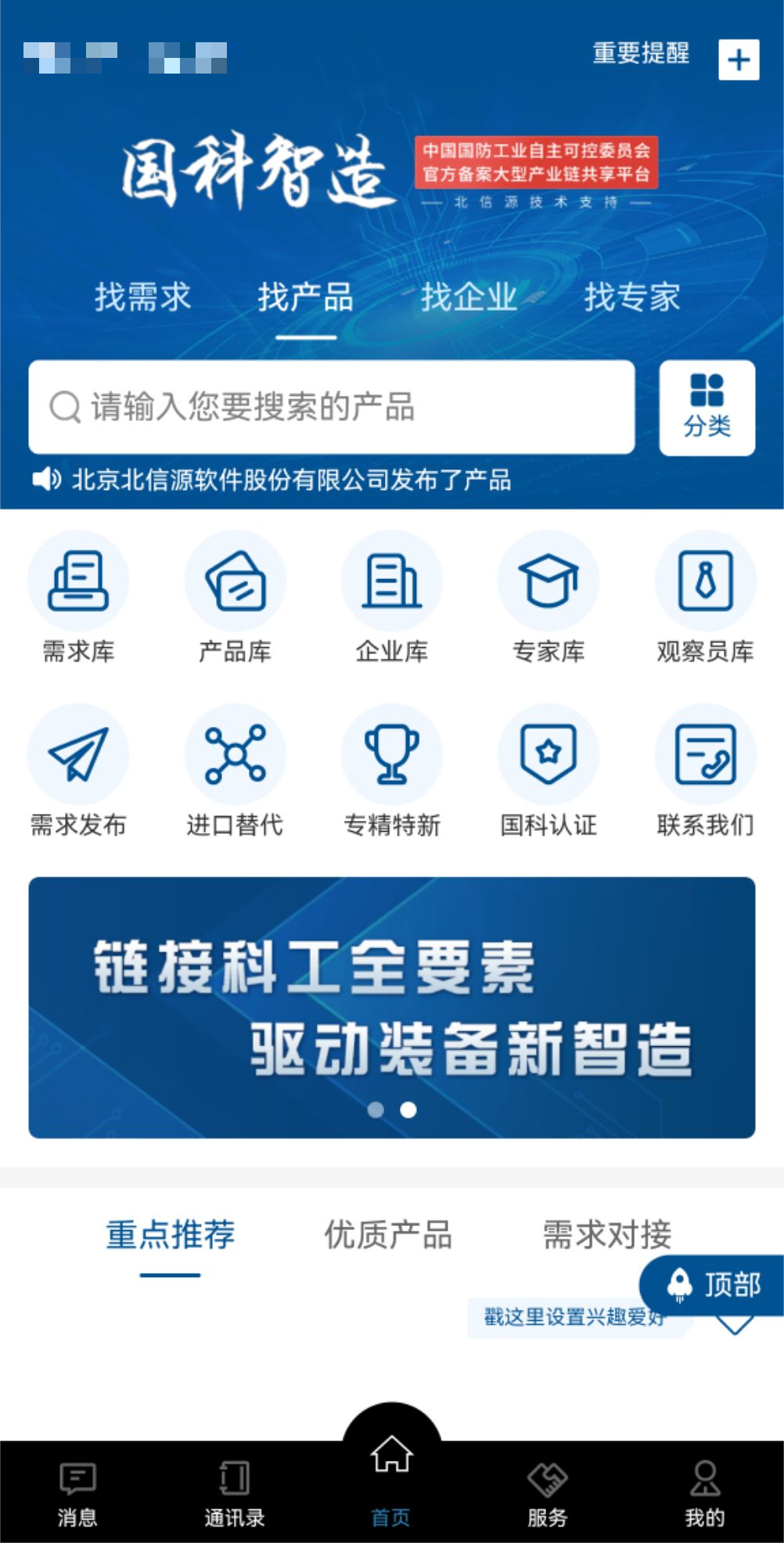Screen dimensions: 784x1543
Task: Show the 需求对接 tab
Action: 607,1235
